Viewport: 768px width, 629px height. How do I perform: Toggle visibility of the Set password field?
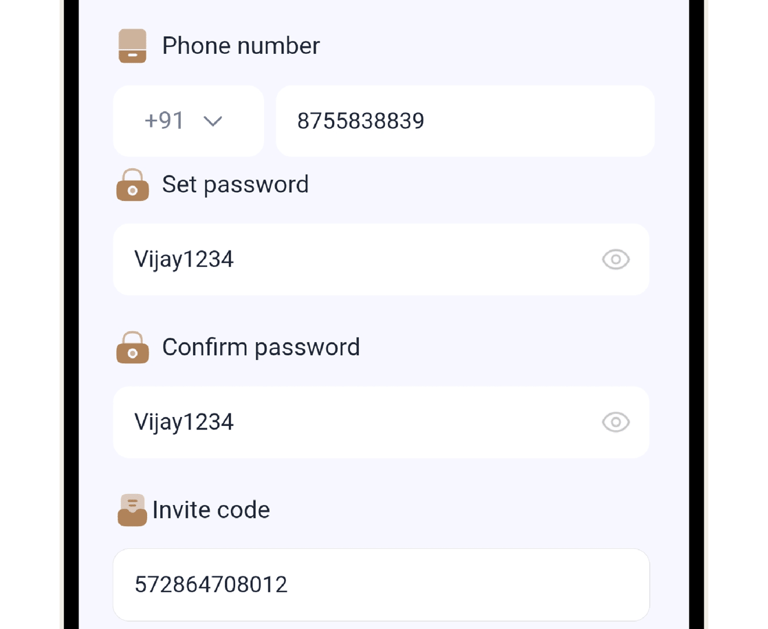pos(616,260)
